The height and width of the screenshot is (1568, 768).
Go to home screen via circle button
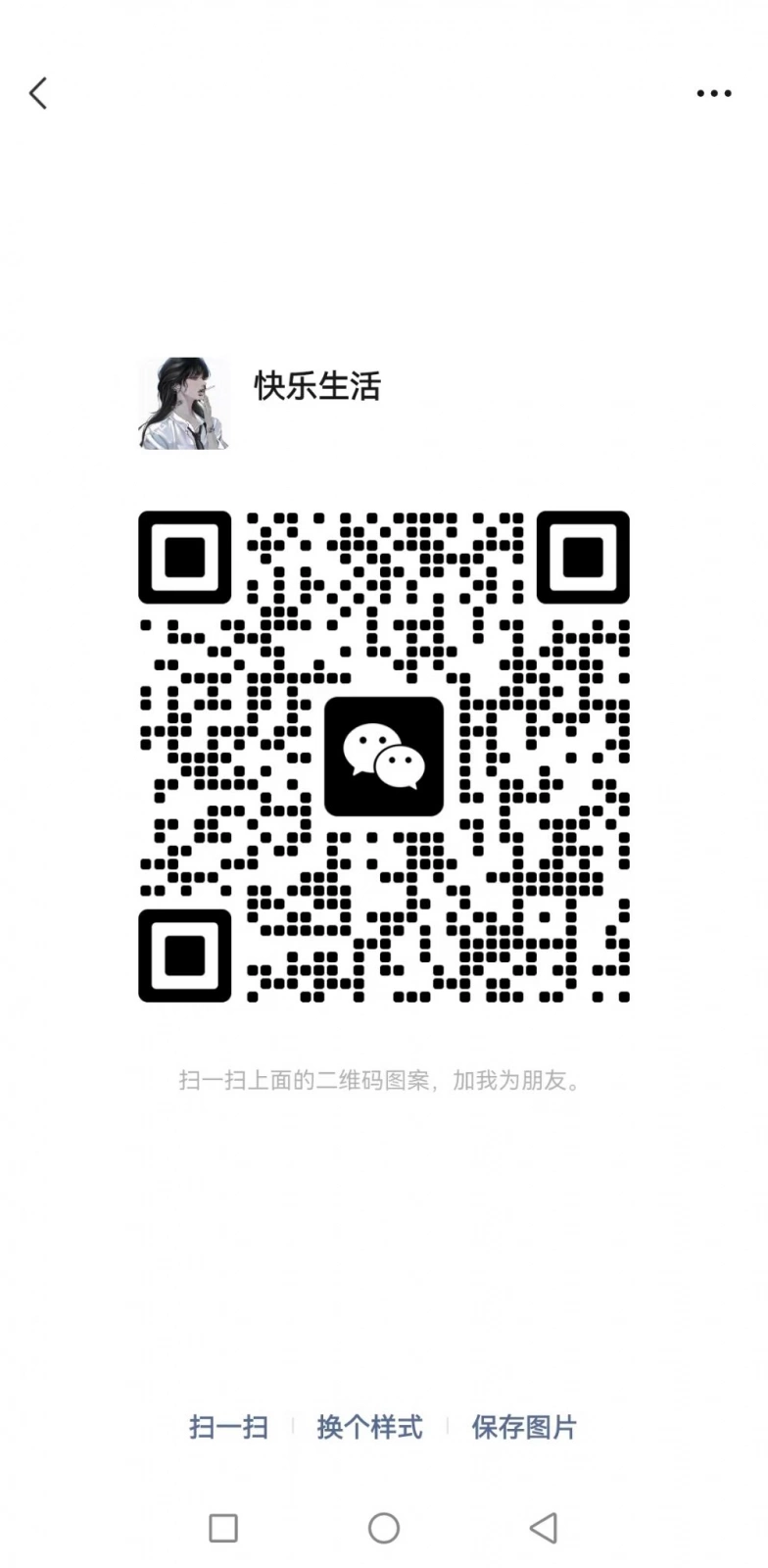tap(384, 1528)
